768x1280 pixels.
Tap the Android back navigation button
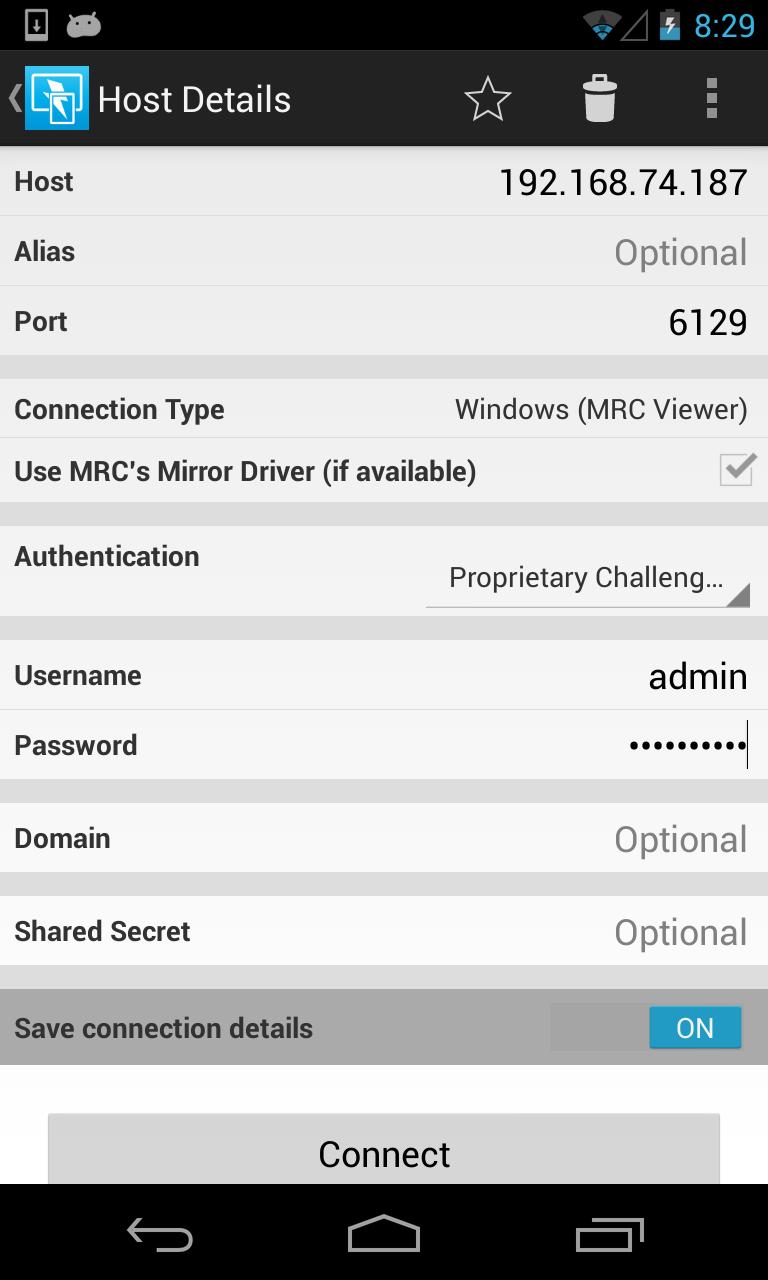160,1235
